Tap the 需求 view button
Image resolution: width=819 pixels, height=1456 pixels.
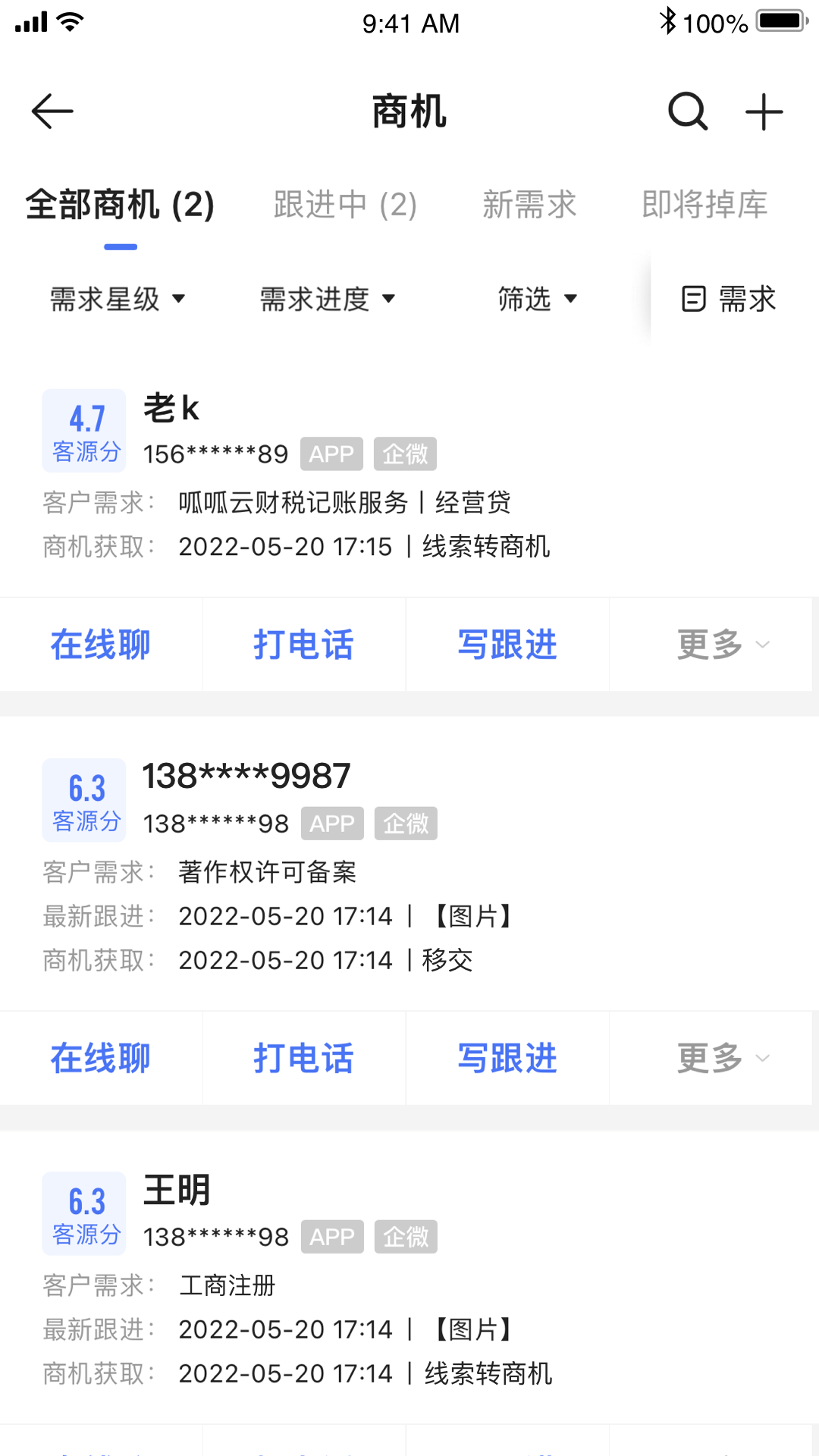point(729,299)
